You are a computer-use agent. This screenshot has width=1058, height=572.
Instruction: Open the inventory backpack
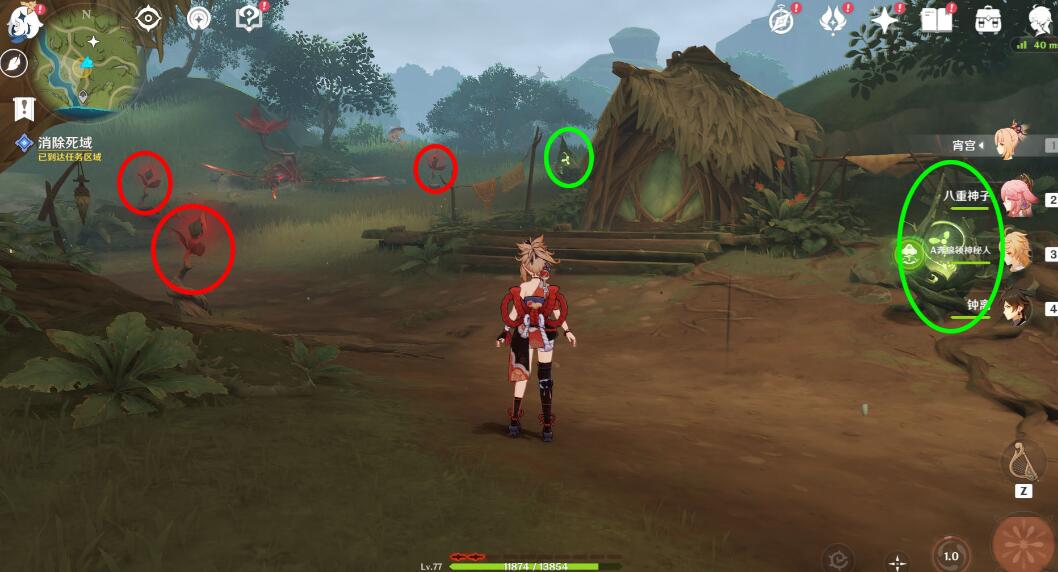(x=988, y=19)
